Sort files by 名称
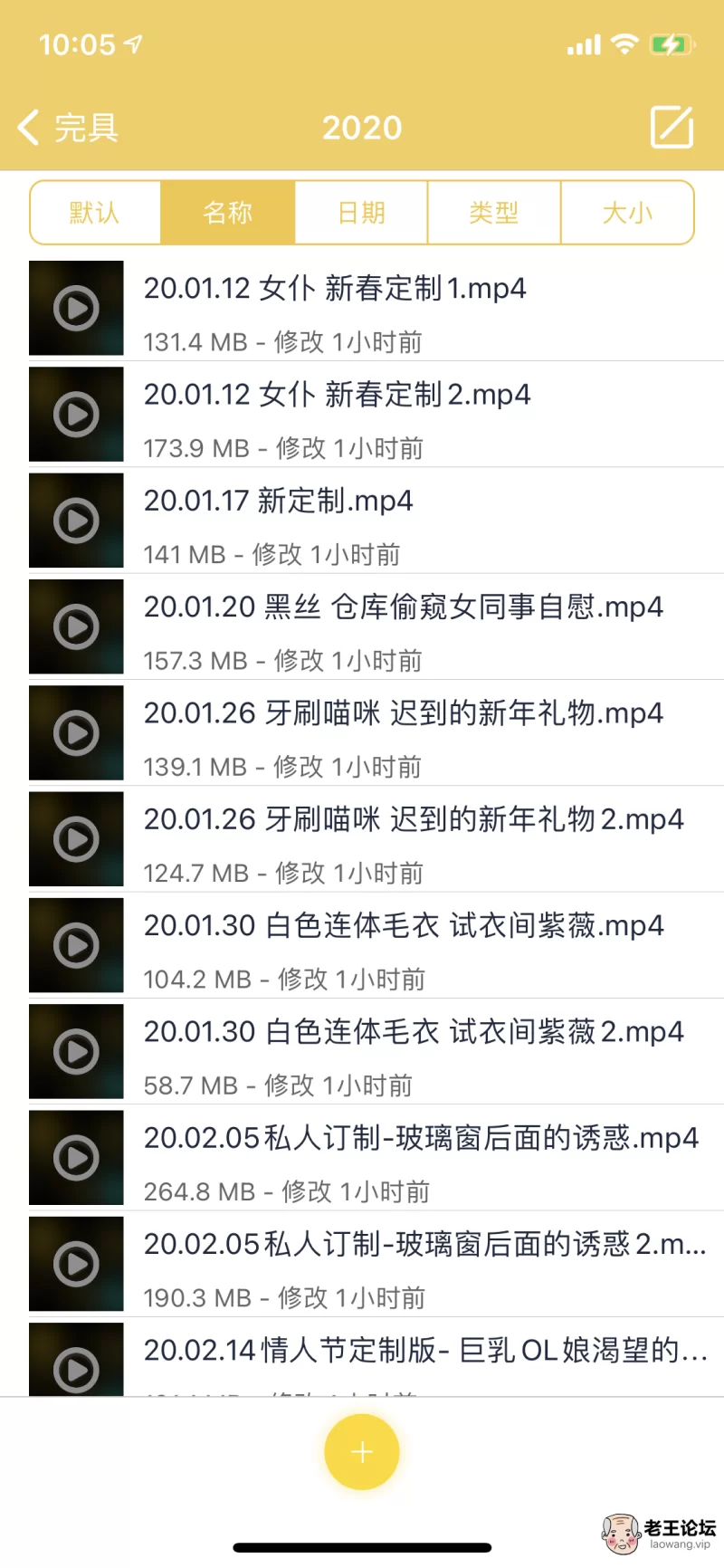 coord(228,213)
